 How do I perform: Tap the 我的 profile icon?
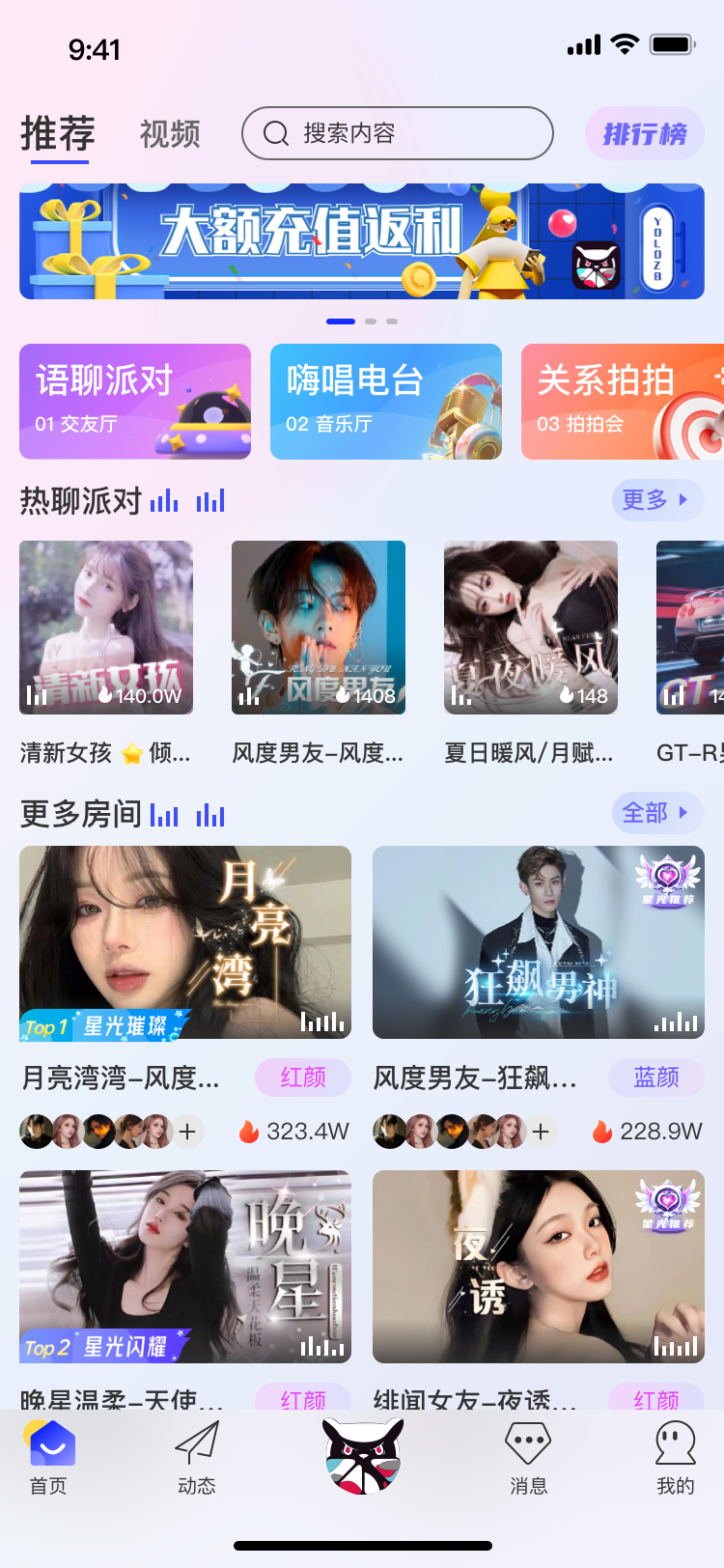click(x=675, y=1443)
